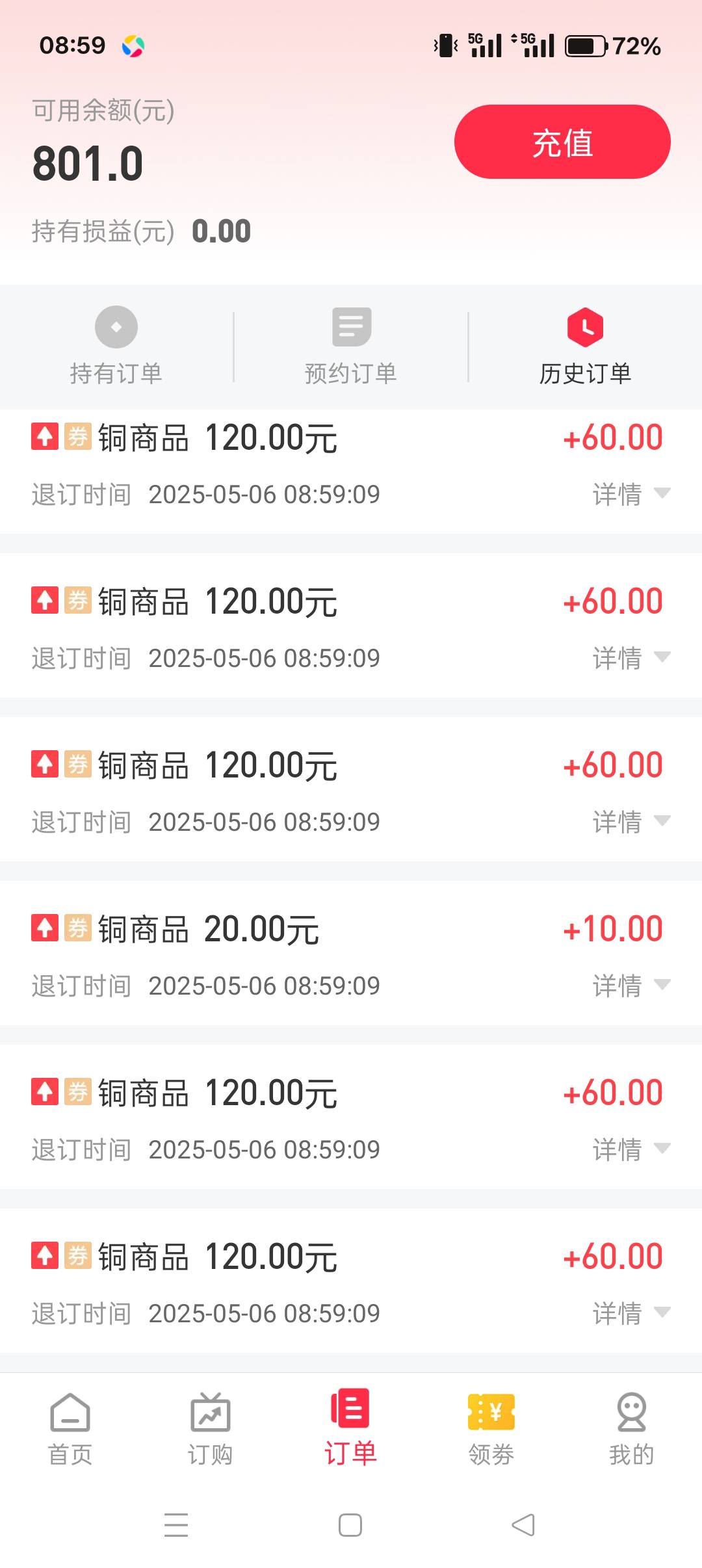Select the 订单 tab in bottom navigation
The height and width of the screenshot is (1568, 702).
pyautogui.click(x=351, y=1429)
